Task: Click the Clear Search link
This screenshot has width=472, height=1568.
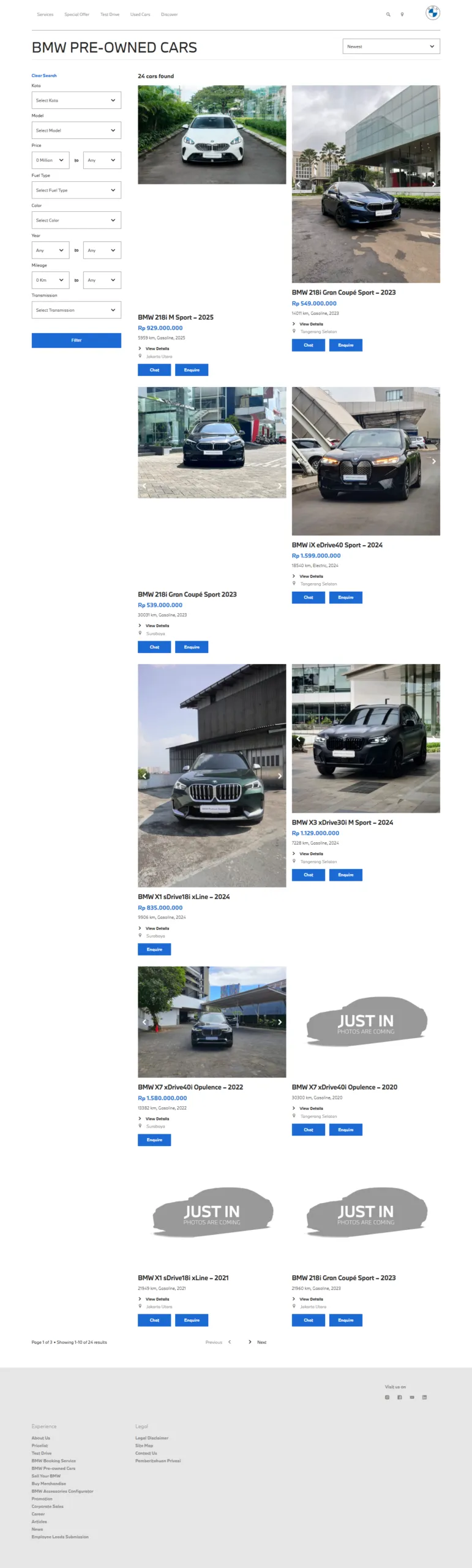Action: [44, 76]
